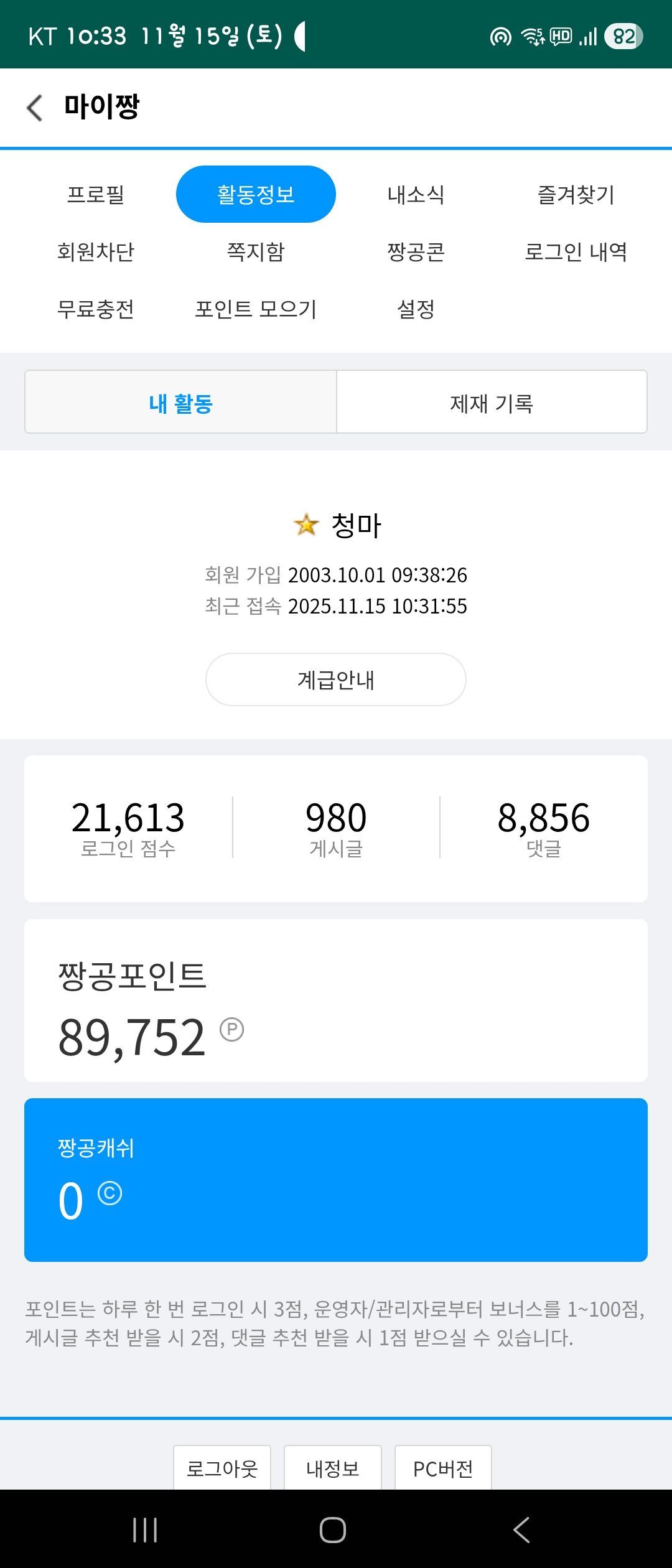Switch to 내소식
This screenshot has width=672, height=1568.
click(x=416, y=194)
